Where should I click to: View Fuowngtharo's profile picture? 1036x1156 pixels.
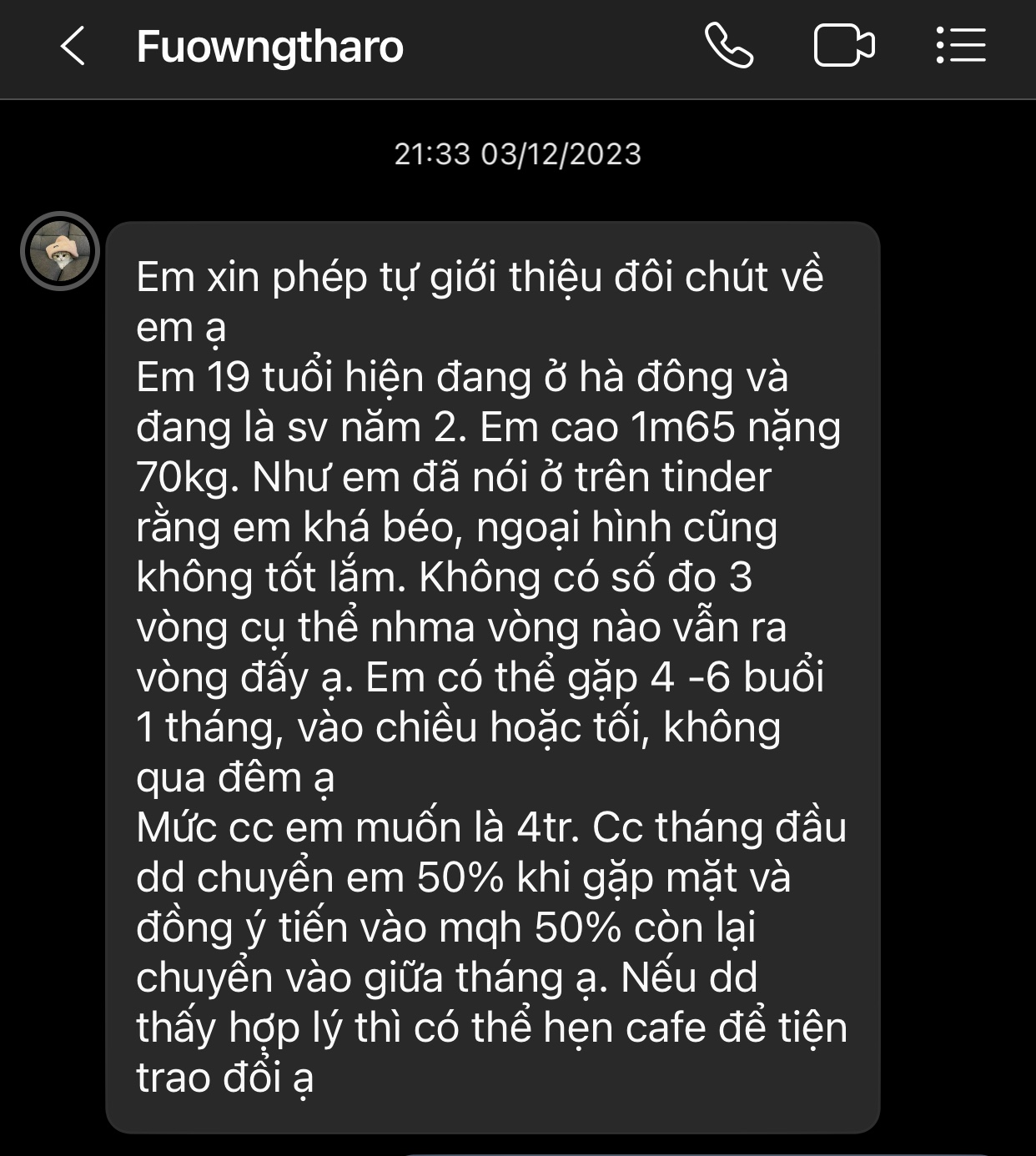[60, 251]
